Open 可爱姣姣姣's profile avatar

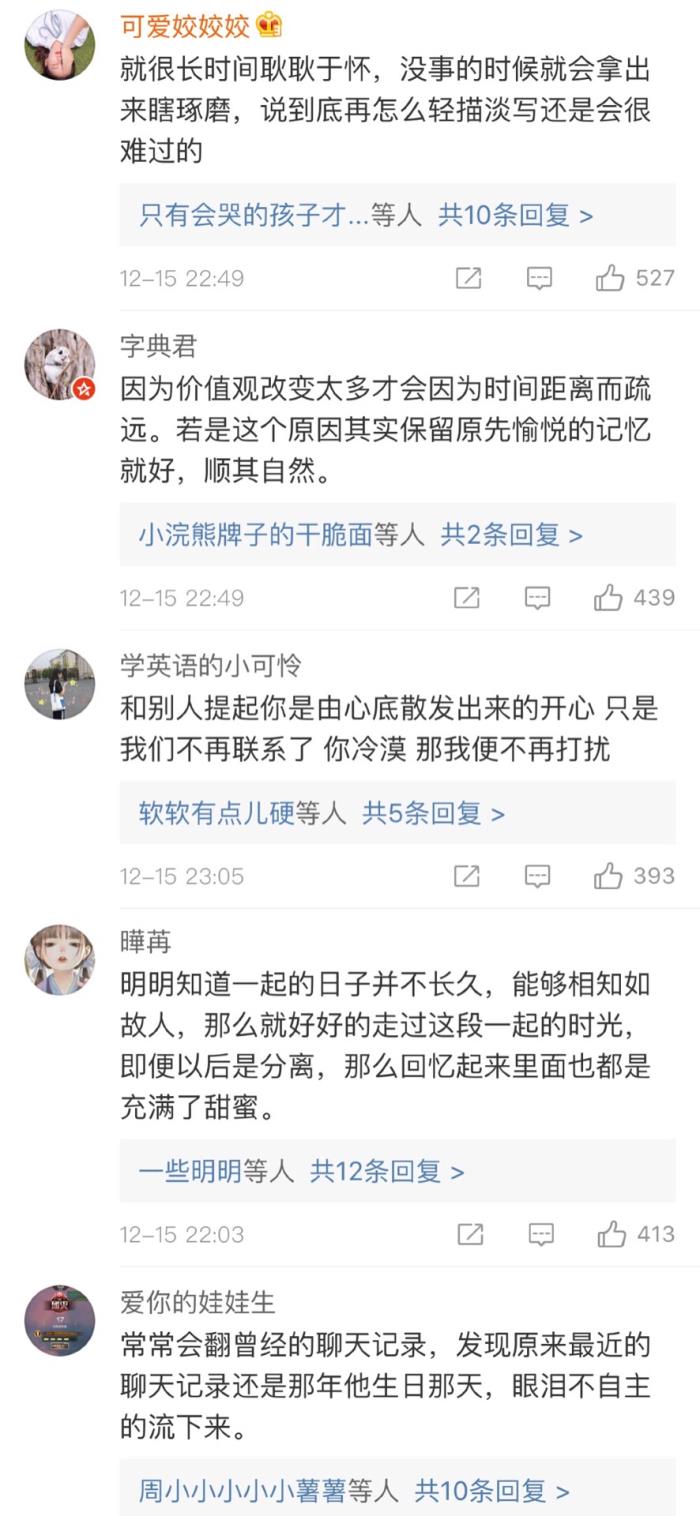pyautogui.click(x=59, y=45)
